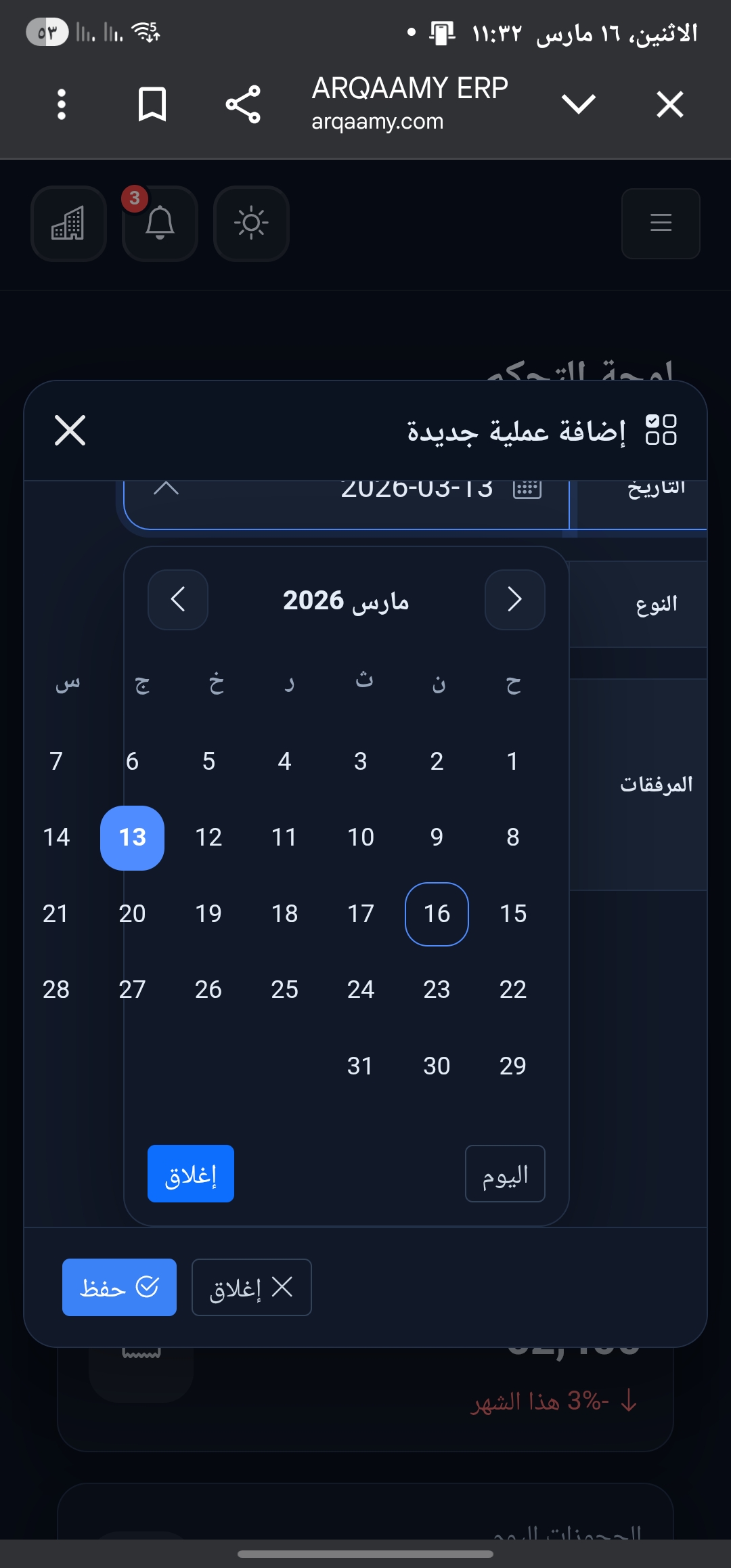Dismiss the new transaction dialog with X
Viewport: 731px width, 1568px height.
pos(70,431)
